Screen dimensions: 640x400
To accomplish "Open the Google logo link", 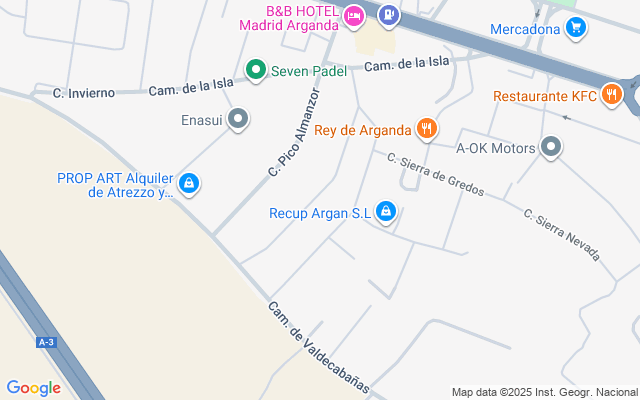I will (33, 388).
